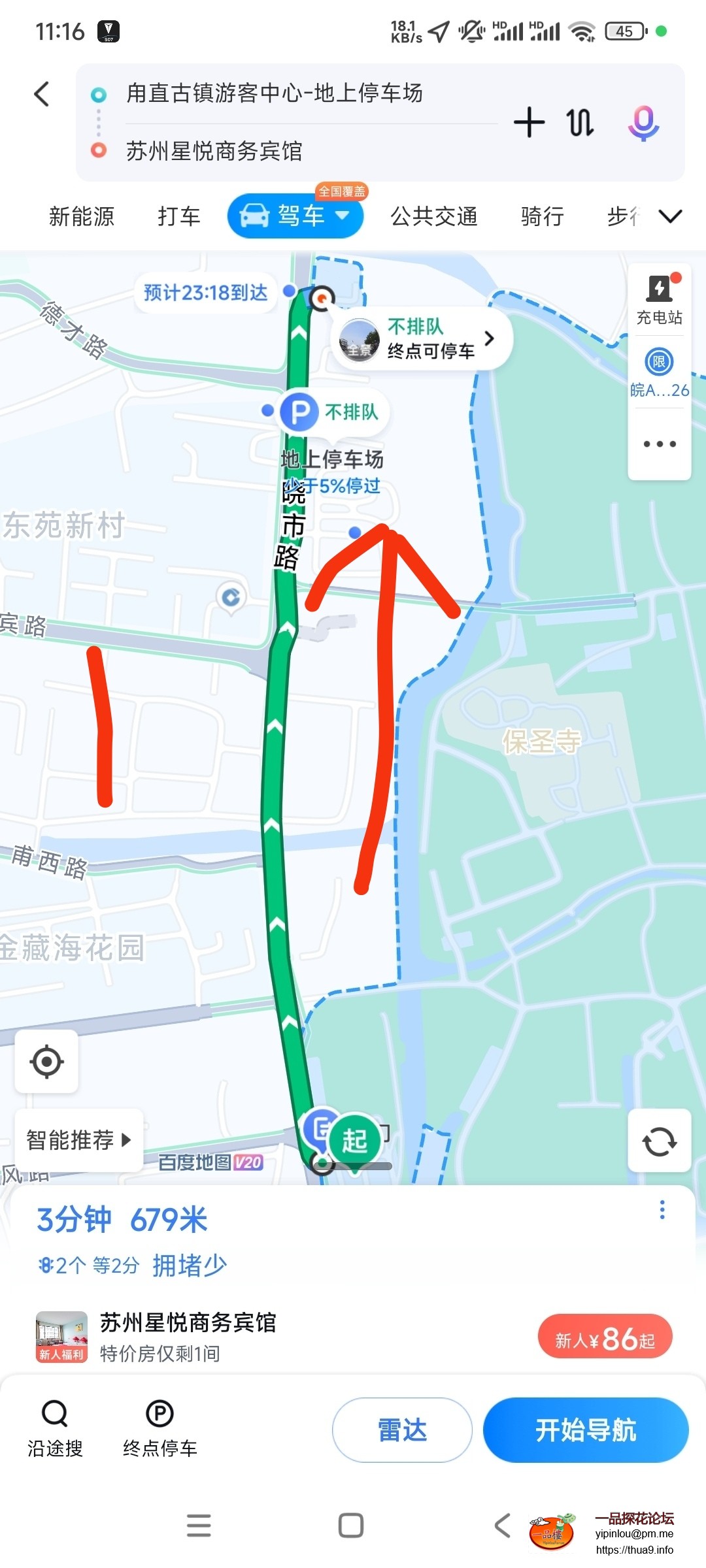Activate voice input microphone
706x1568 pixels.
[643, 123]
